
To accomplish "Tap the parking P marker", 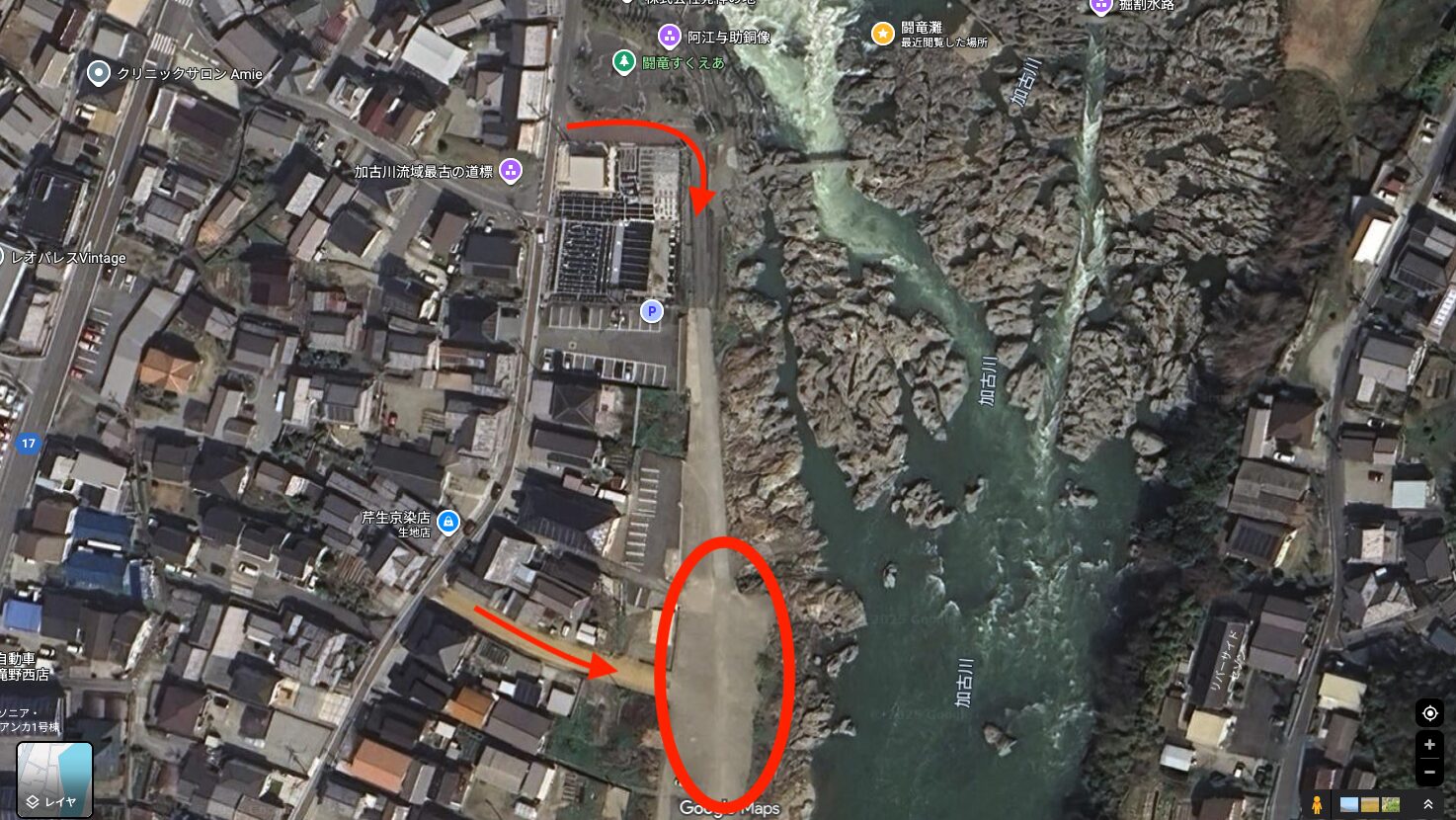I will [x=651, y=312].
